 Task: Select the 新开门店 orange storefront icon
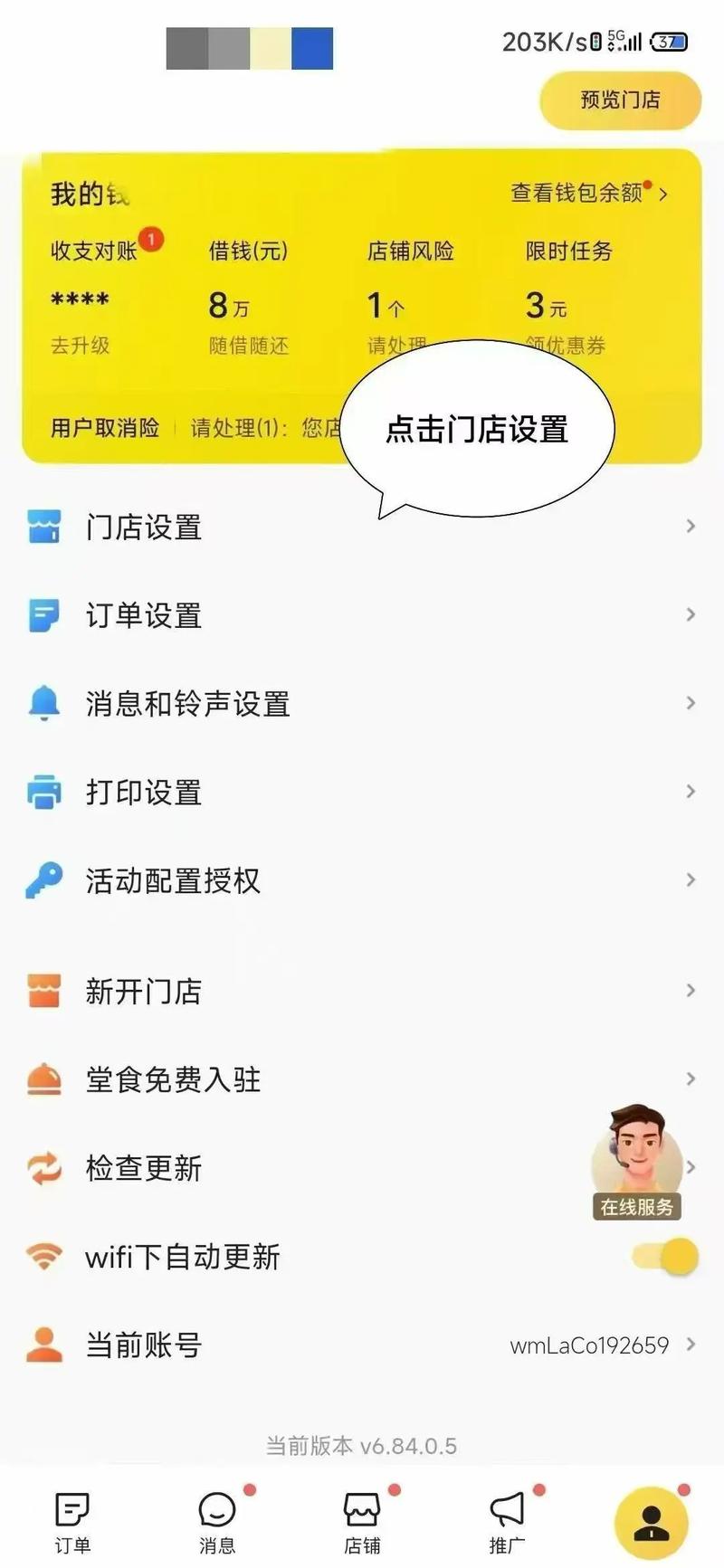point(43,991)
